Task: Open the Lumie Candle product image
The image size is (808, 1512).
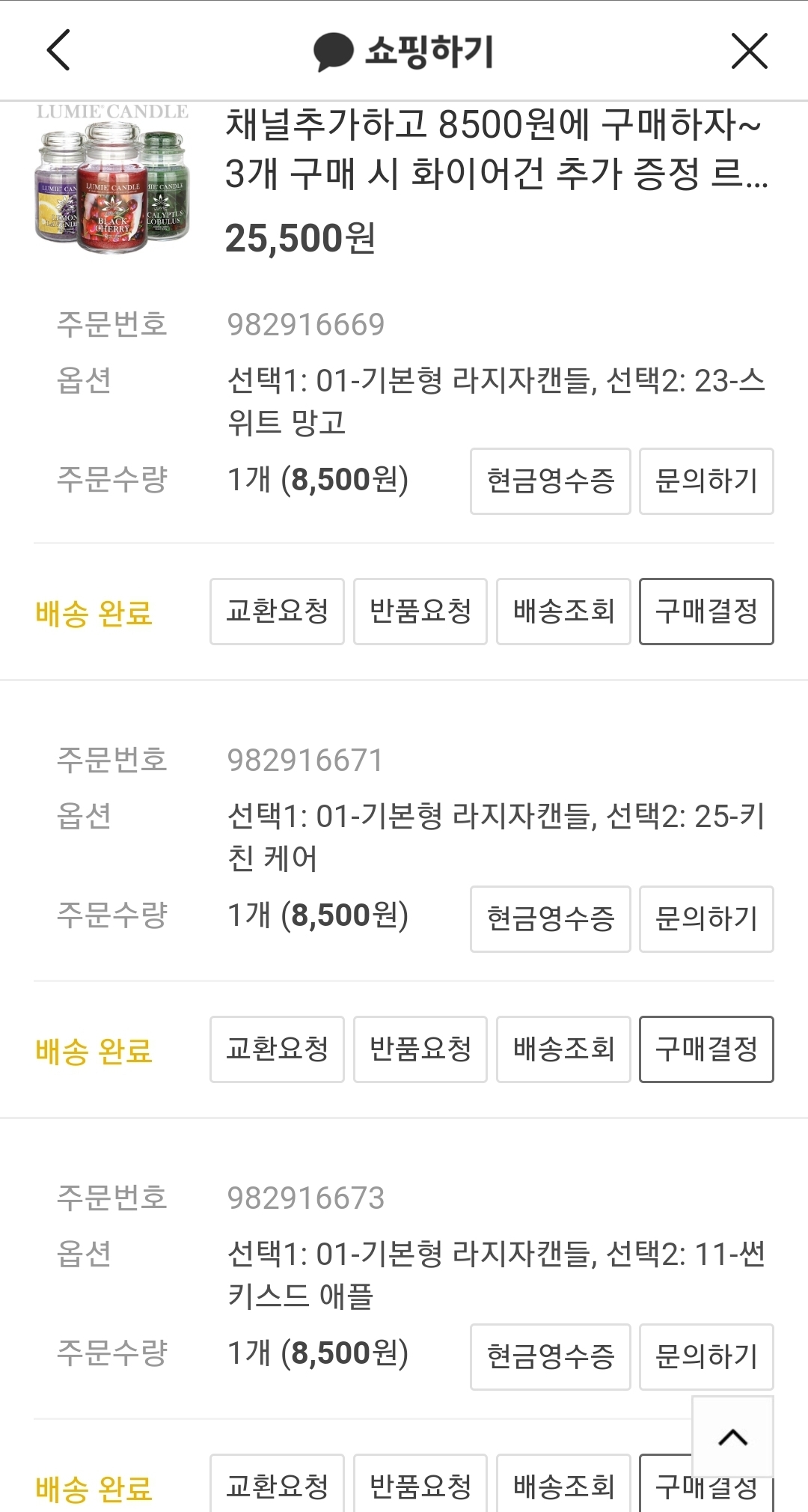Action: [112, 179]
